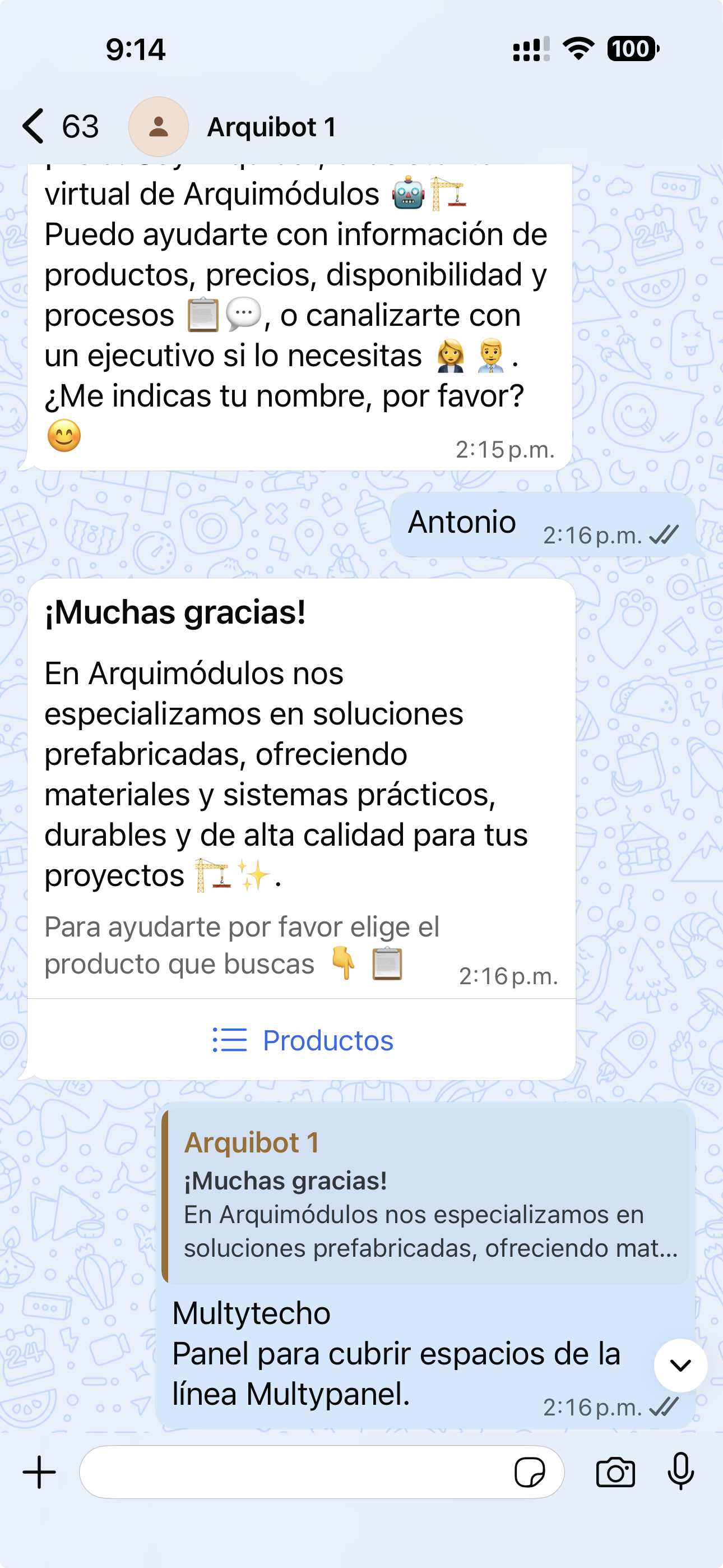Jump to the quoted Arquibot 1 message
Image resolution: width=723 pixels, height=1568 pixels.
(x=426, y=1196)
